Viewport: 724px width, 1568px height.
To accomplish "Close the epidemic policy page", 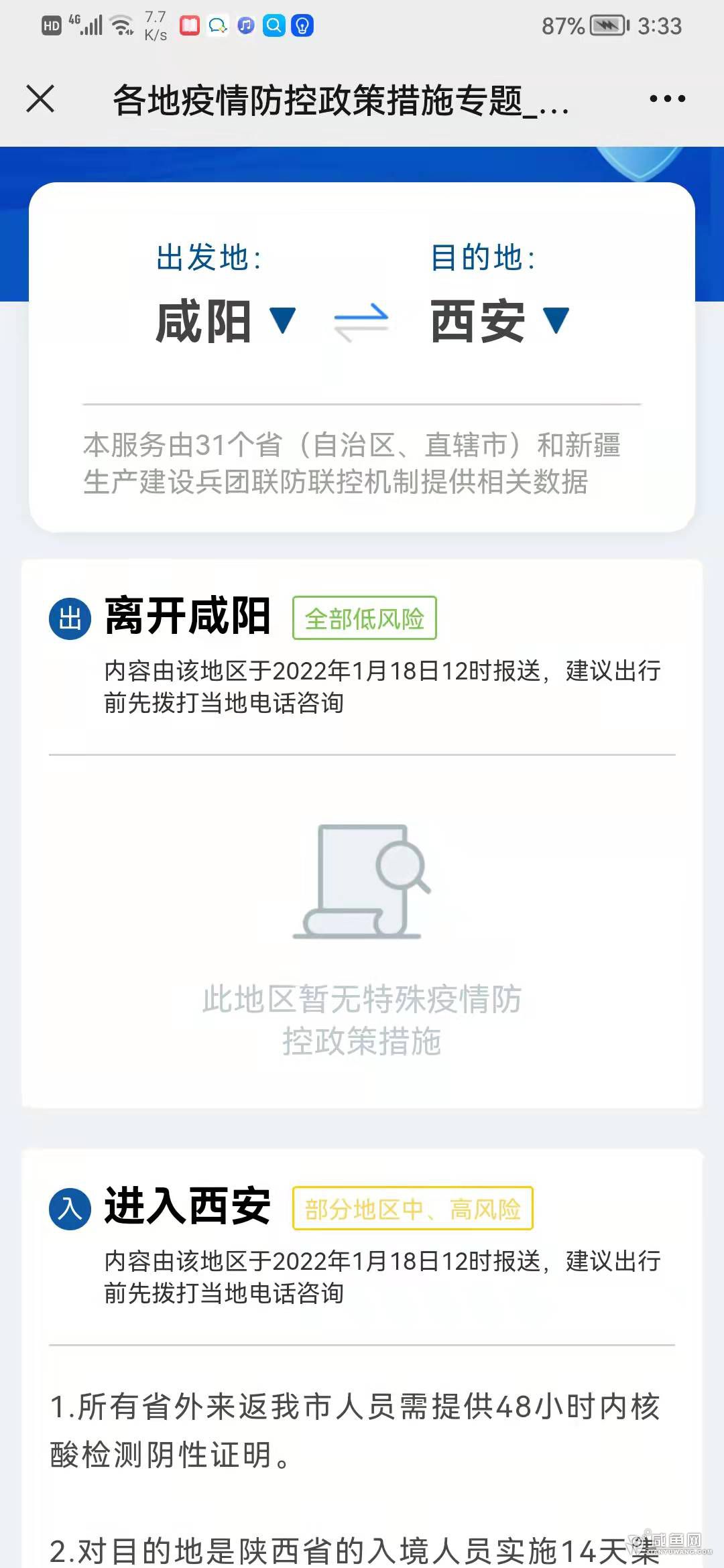I will (x=40, y=99).
